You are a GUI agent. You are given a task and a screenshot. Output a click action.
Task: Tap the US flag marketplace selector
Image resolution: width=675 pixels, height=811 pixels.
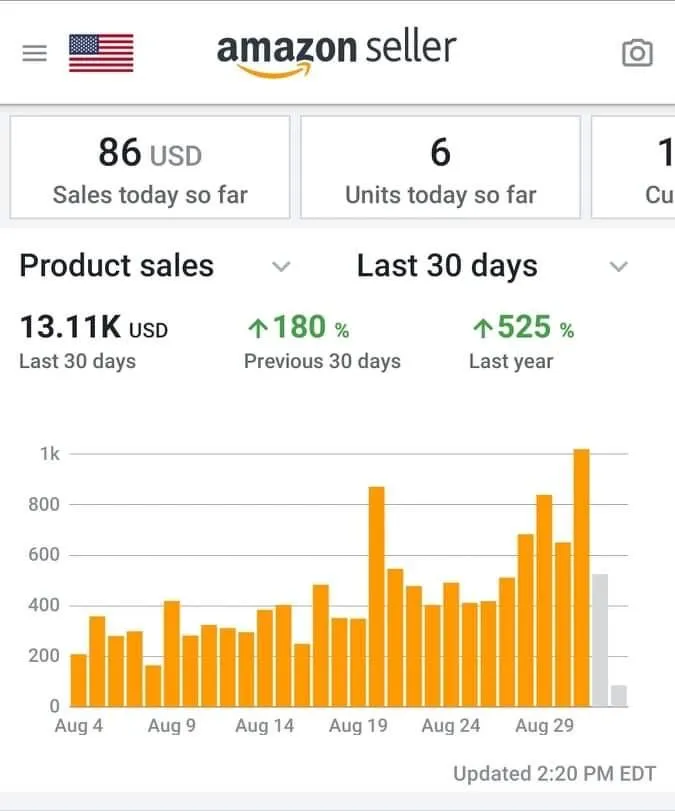(101, 53)
